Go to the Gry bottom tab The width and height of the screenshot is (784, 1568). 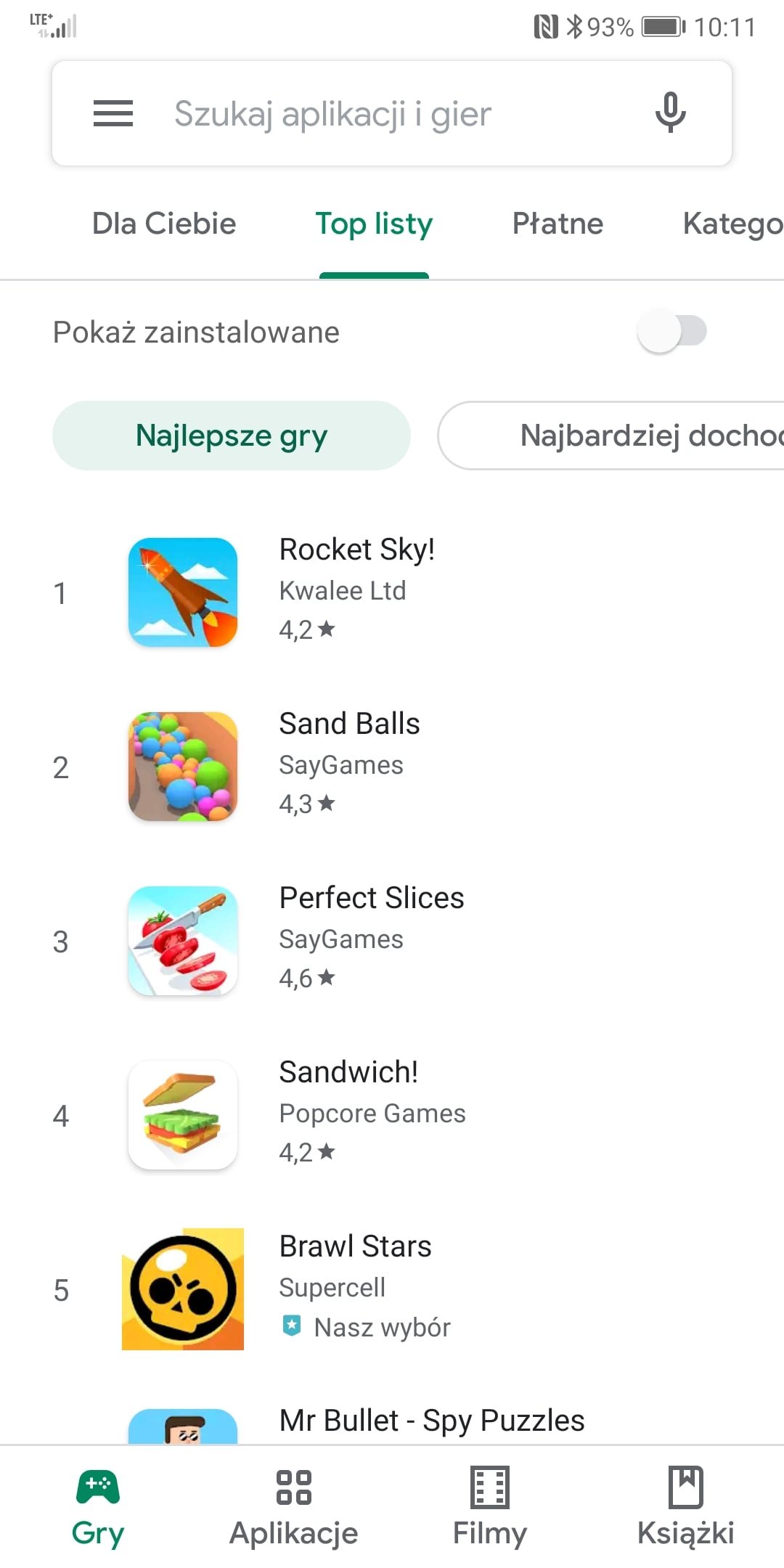98,1507
